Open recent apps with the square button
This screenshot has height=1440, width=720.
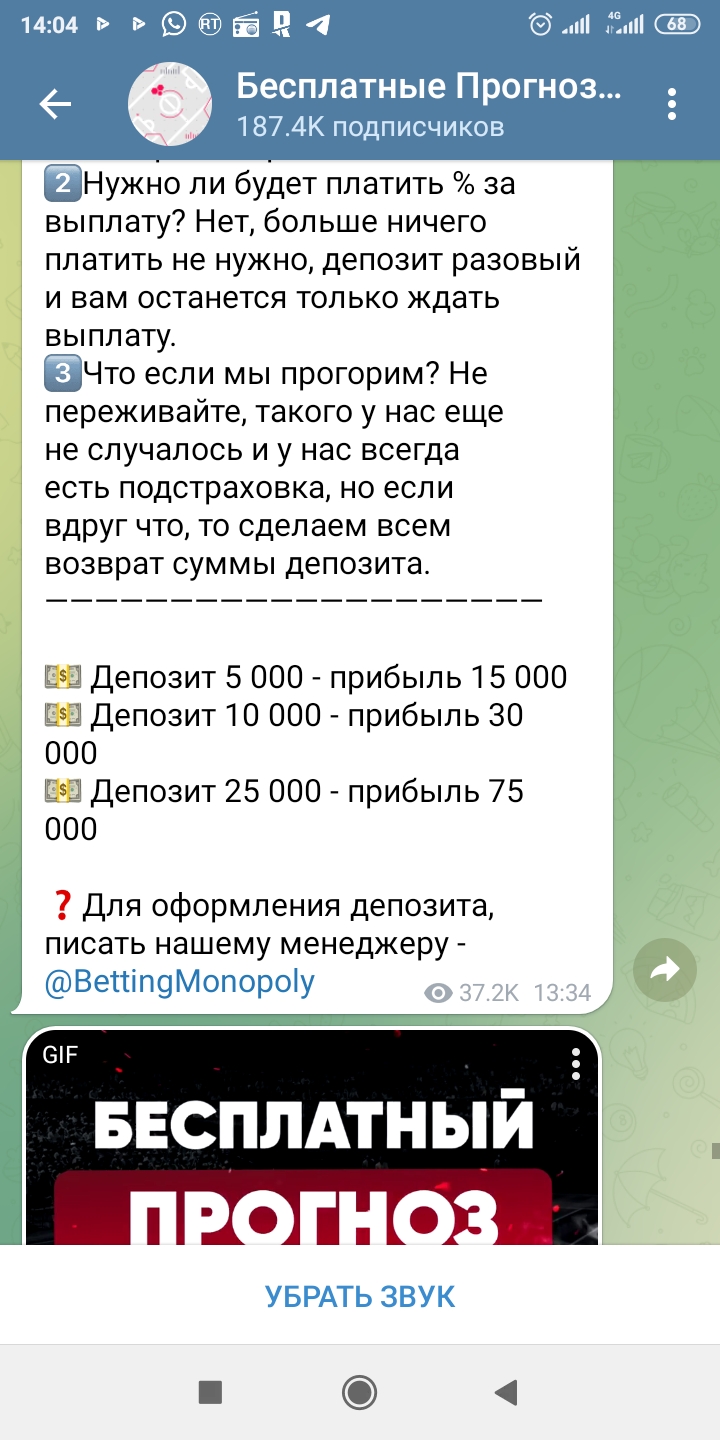coord(211,1392)
